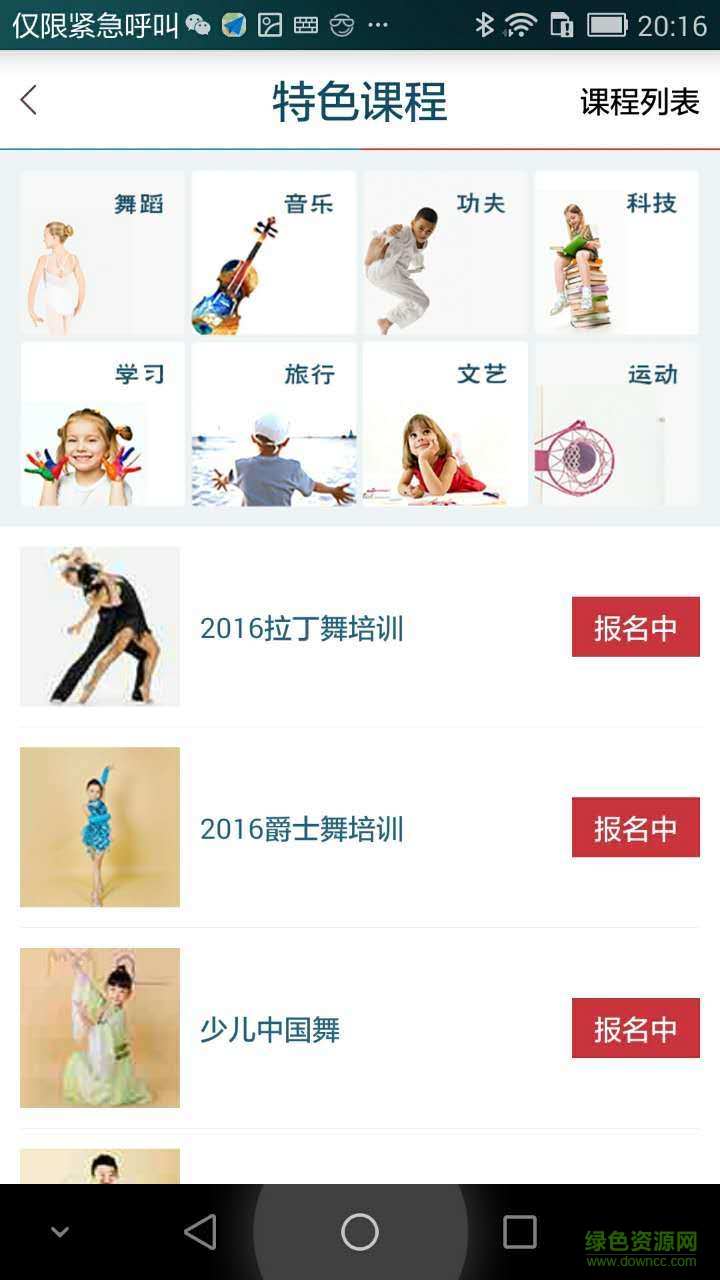720x1280 pixels.
Task: Select the 文艺 arts category
Action: tap(445, 424)
